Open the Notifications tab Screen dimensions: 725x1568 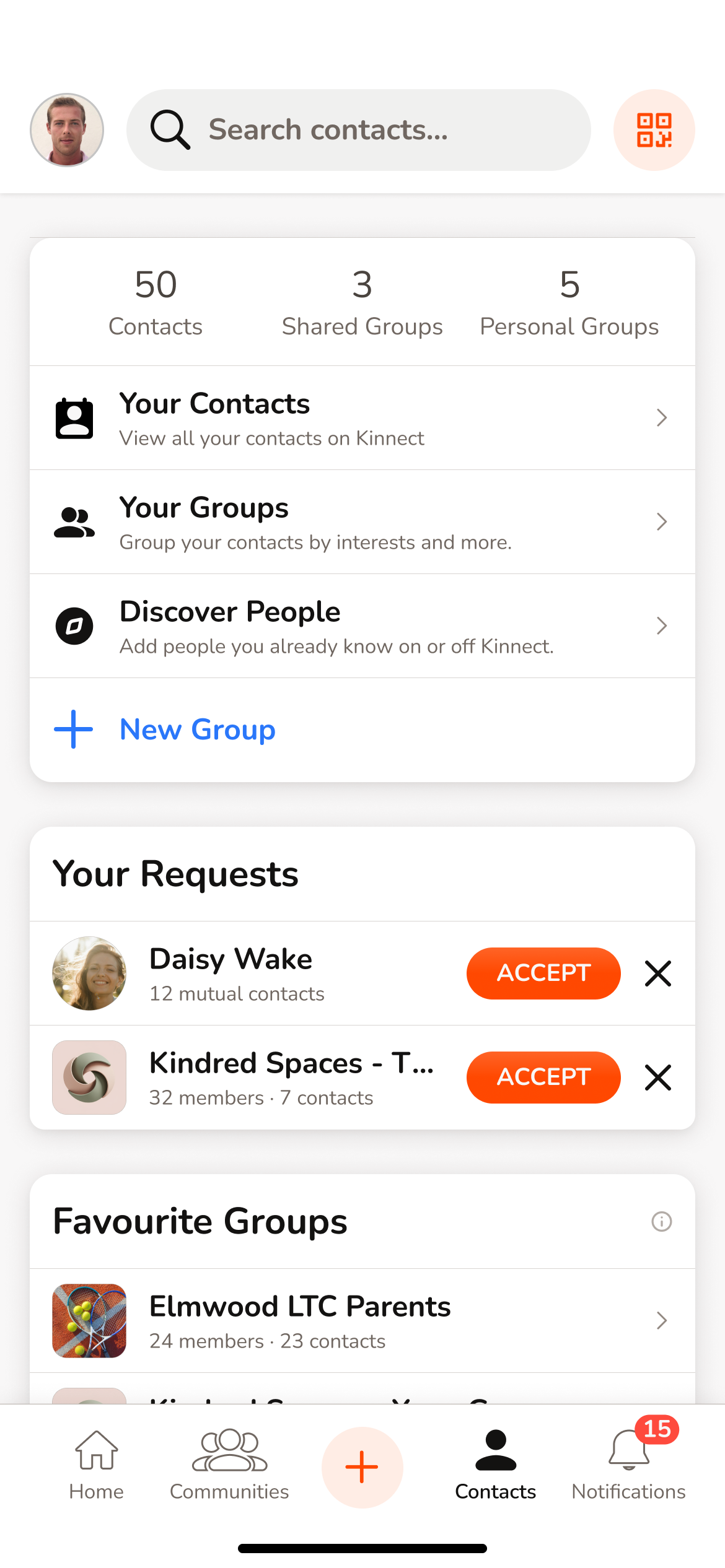tap(628, 1465)
